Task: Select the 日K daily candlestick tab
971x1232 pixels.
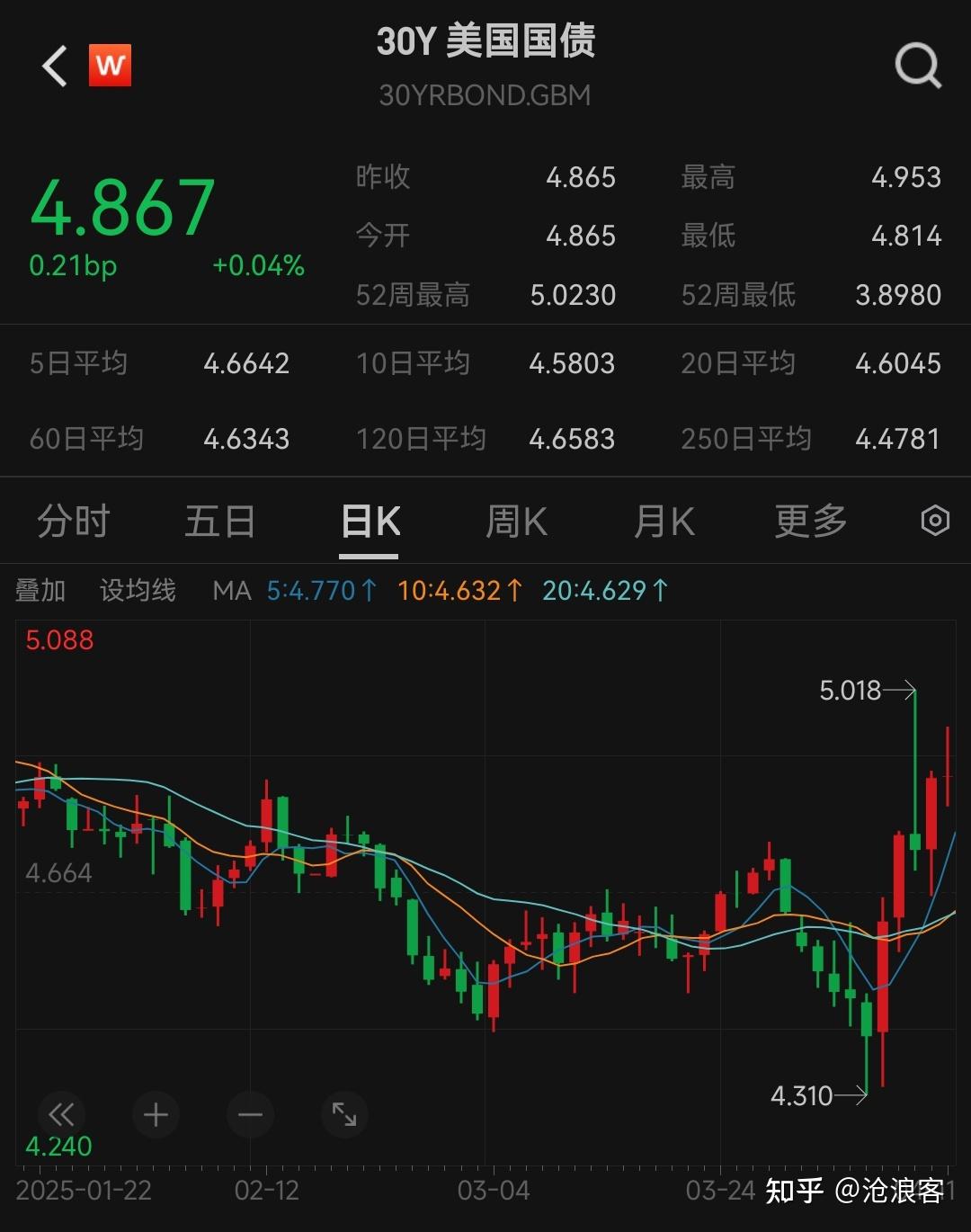Action: (369, 521)
